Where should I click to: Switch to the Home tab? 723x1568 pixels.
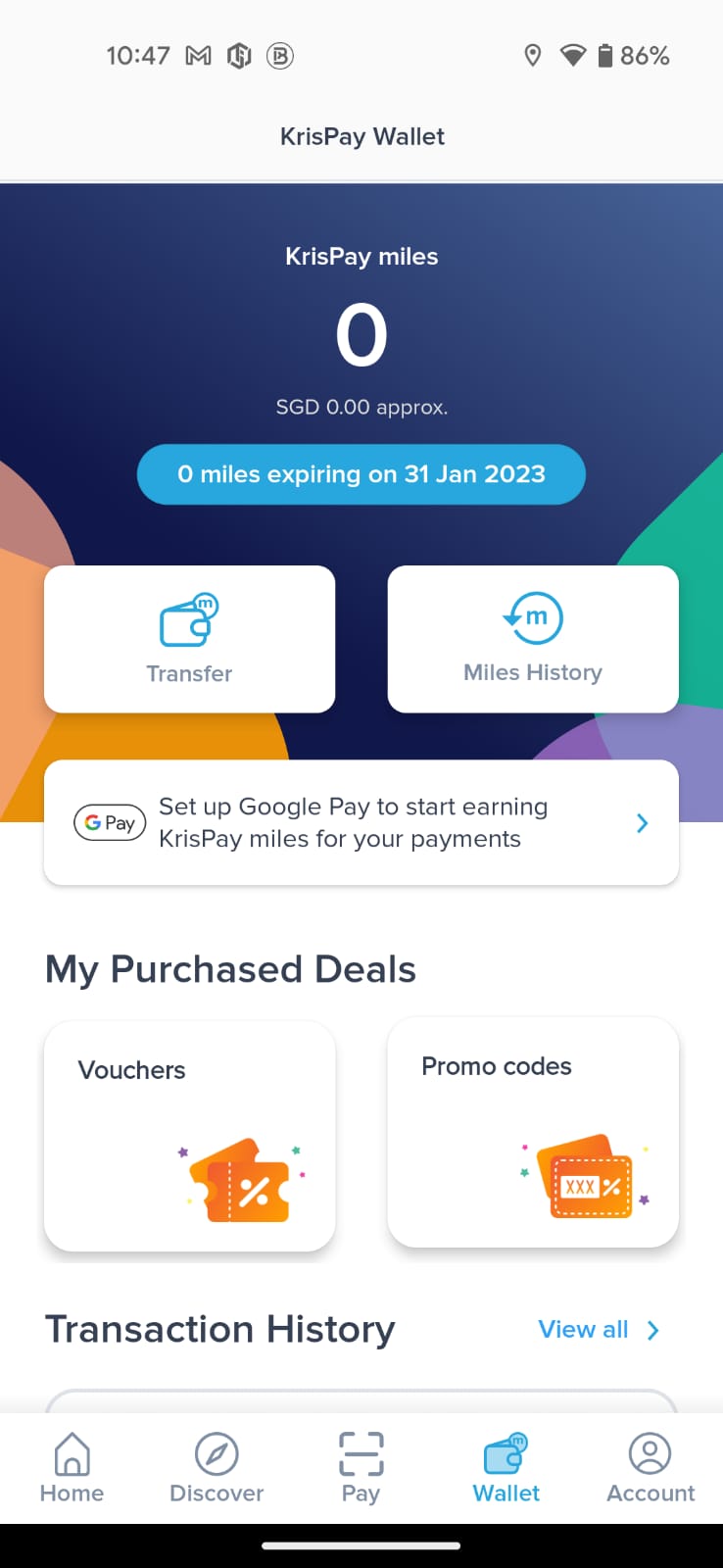[72, 1467]
